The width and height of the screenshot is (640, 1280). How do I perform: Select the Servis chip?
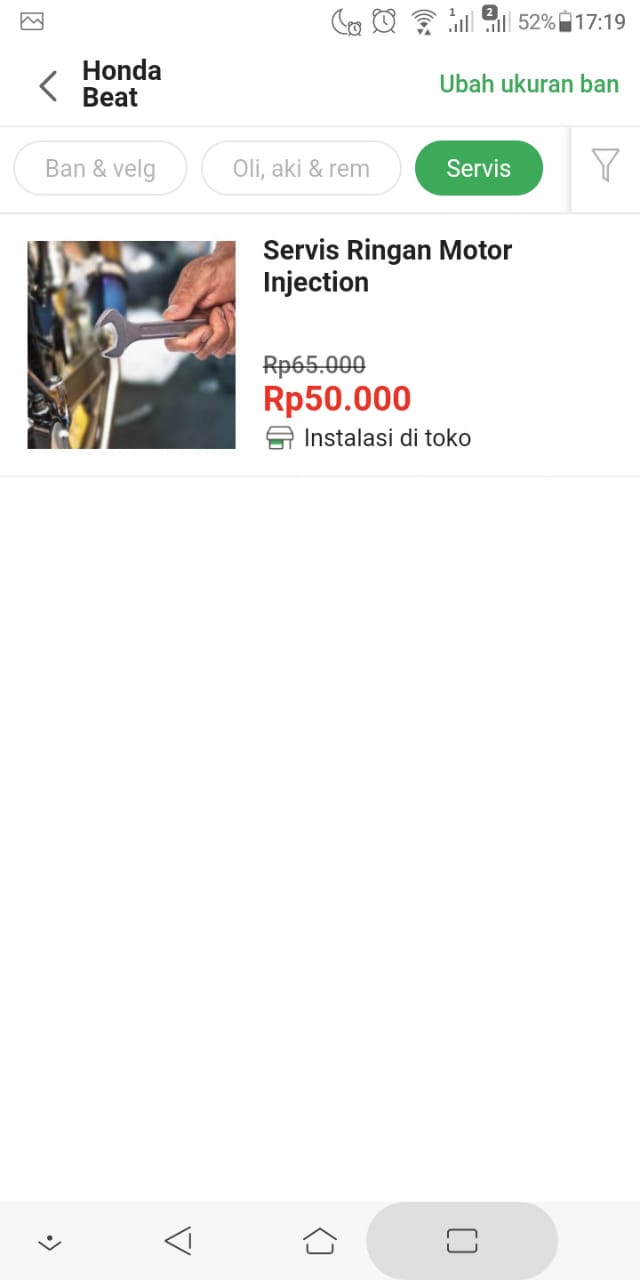pyautogui.click(x=478, y=168)
